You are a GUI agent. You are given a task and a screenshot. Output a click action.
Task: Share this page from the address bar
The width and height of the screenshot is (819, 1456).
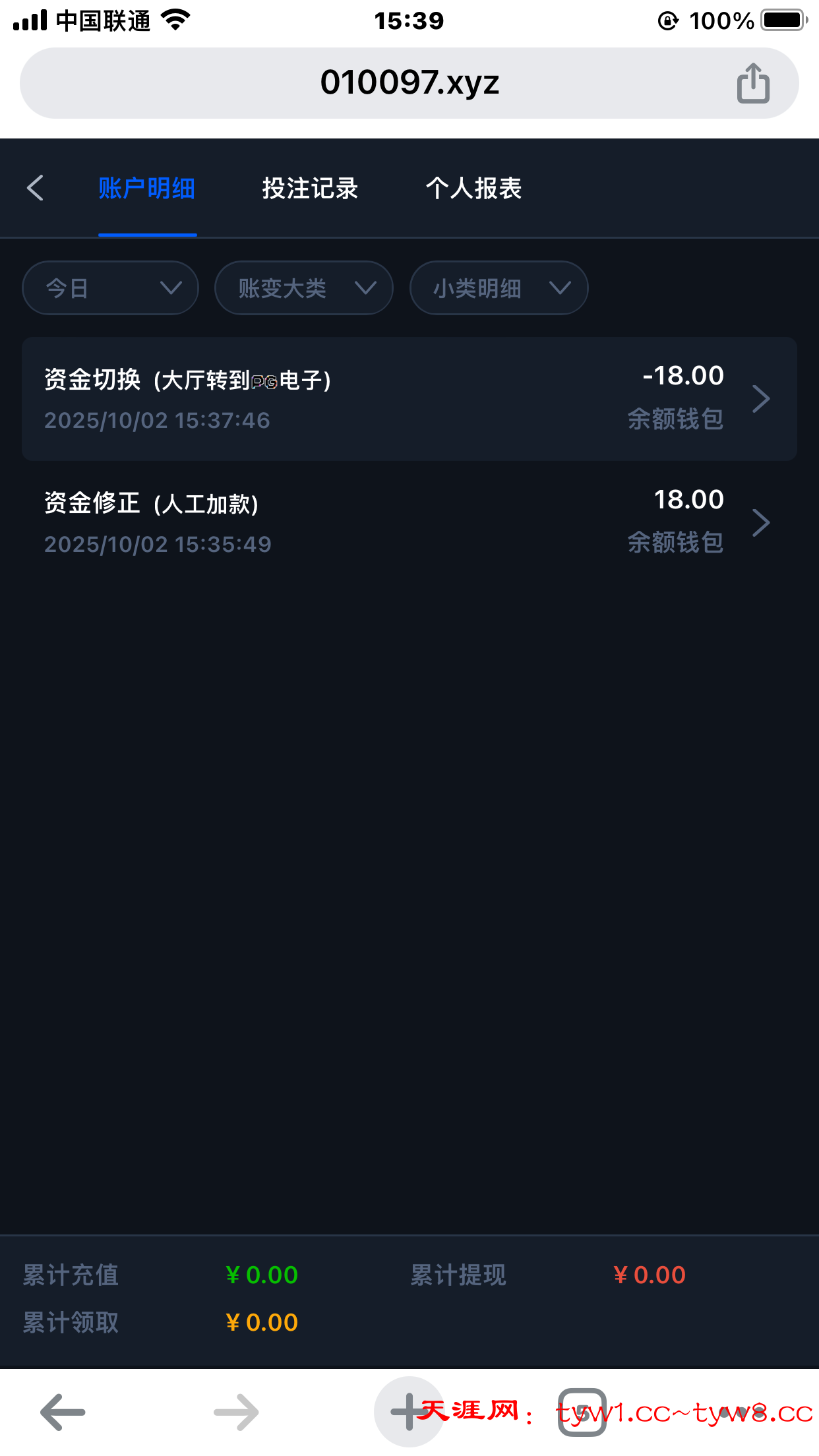click(x=753, y=84)
